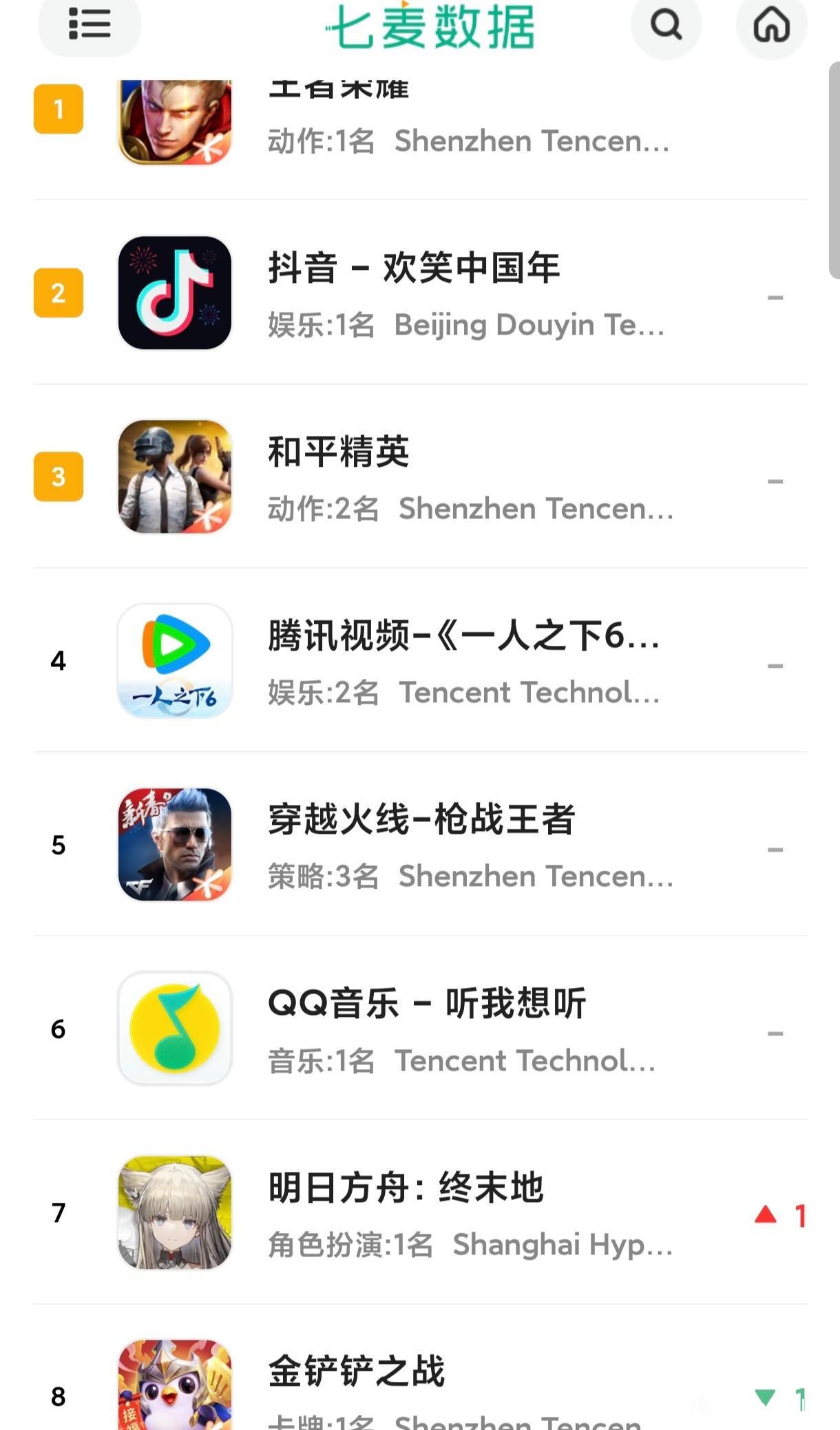Image resolution: width=840 pixels, height=1430 pixels.
Task: Open the 腾讯视频 ranking row
Action: click(x=420, y=661)
